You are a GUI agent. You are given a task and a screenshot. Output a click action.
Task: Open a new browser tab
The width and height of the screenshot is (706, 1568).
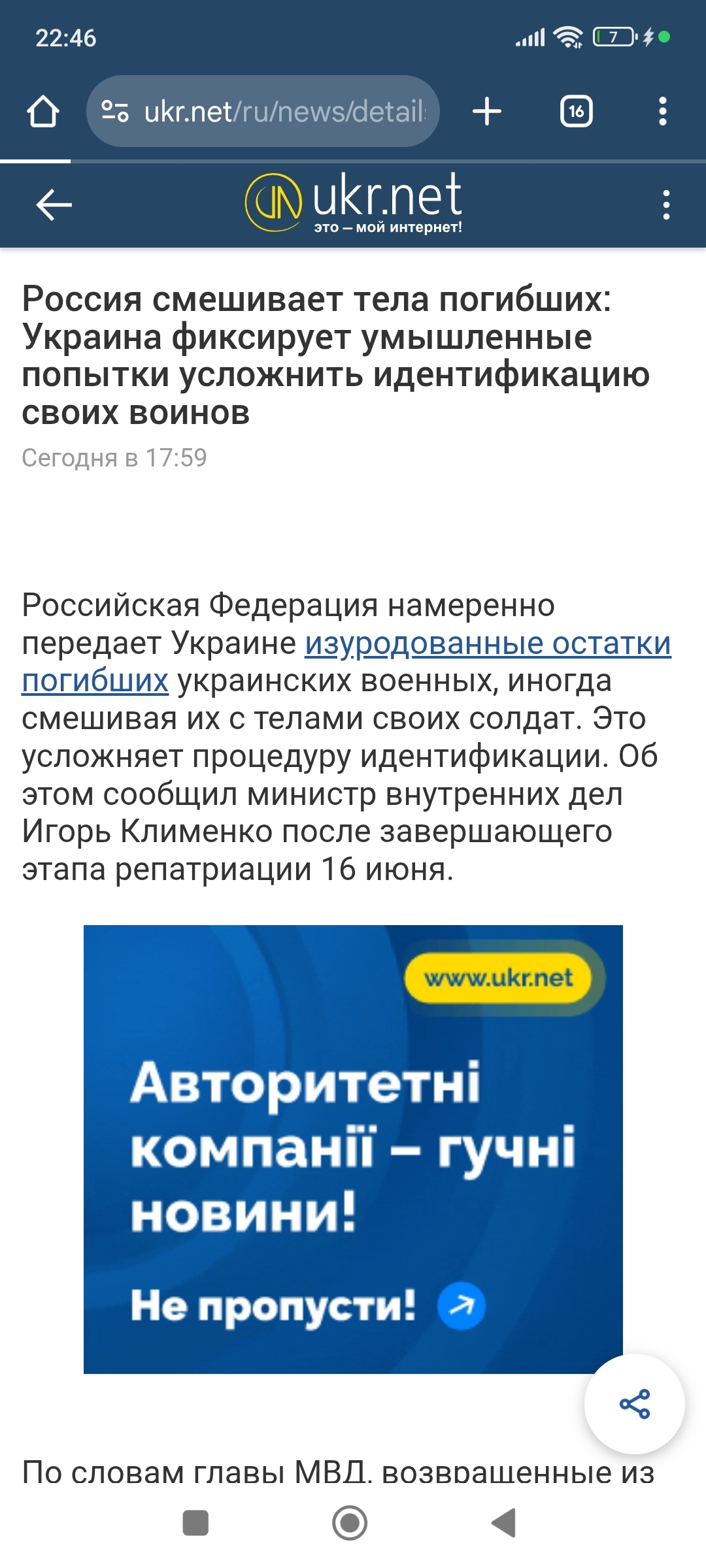(487, 111)
